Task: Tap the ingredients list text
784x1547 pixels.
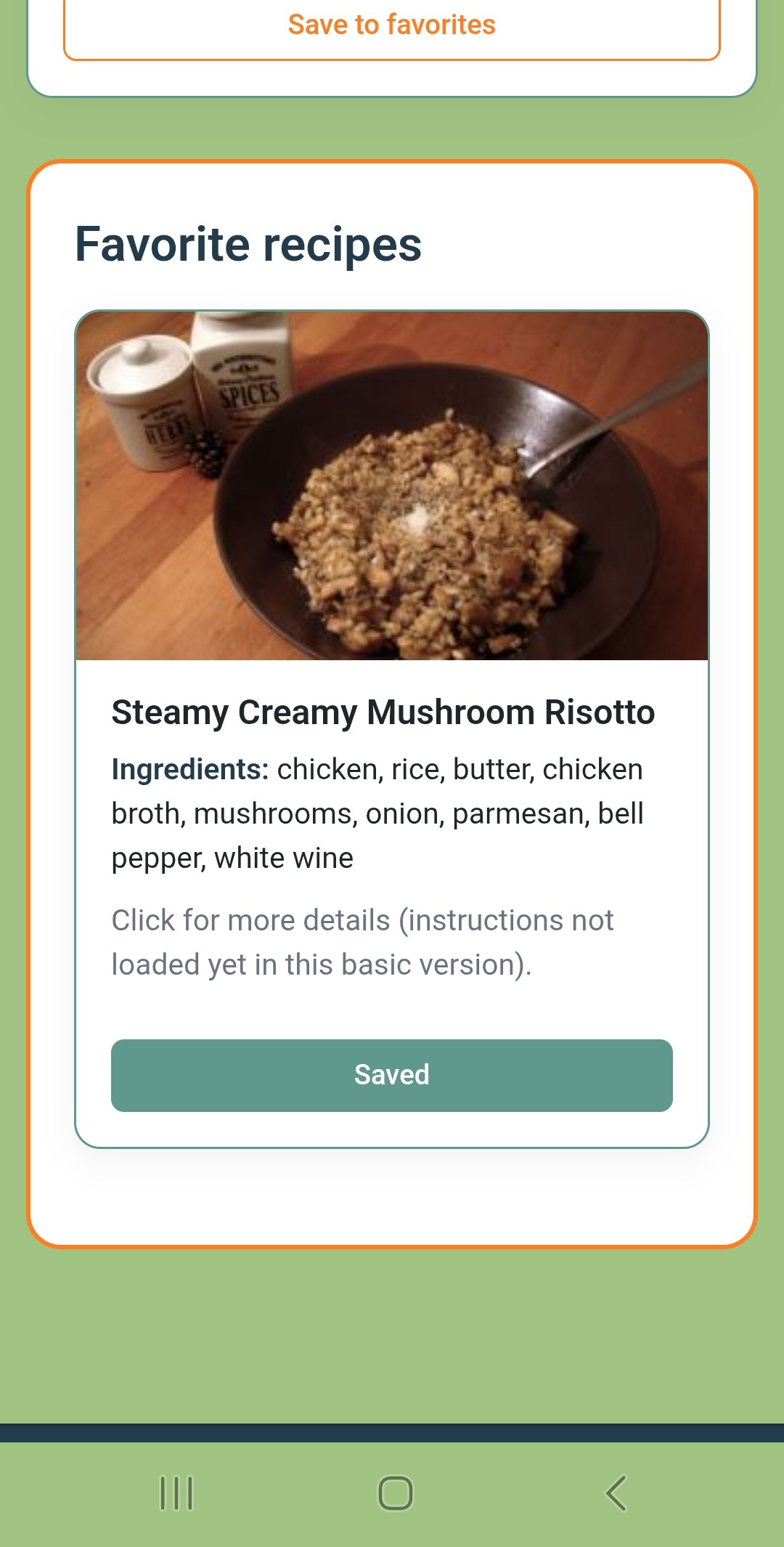Action: [377, 813]
